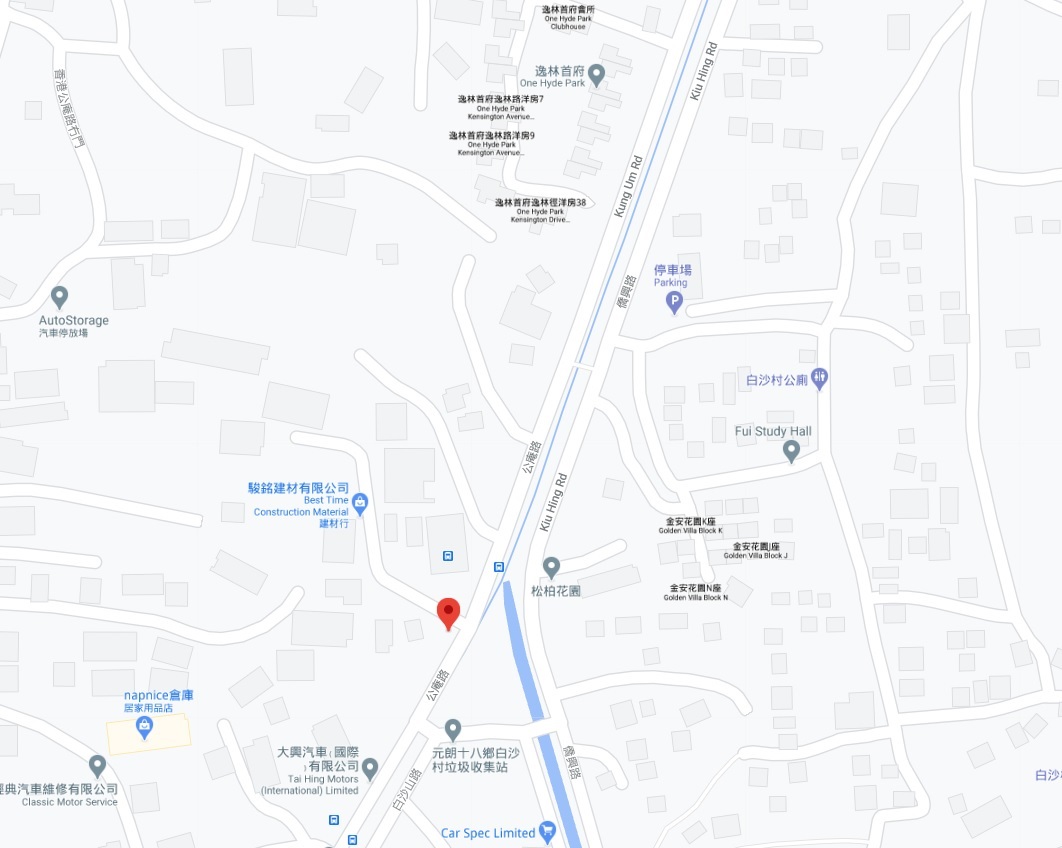1062x848 pixels.
Task: Select the One Hyde Park marker
Action: [597, 73]
